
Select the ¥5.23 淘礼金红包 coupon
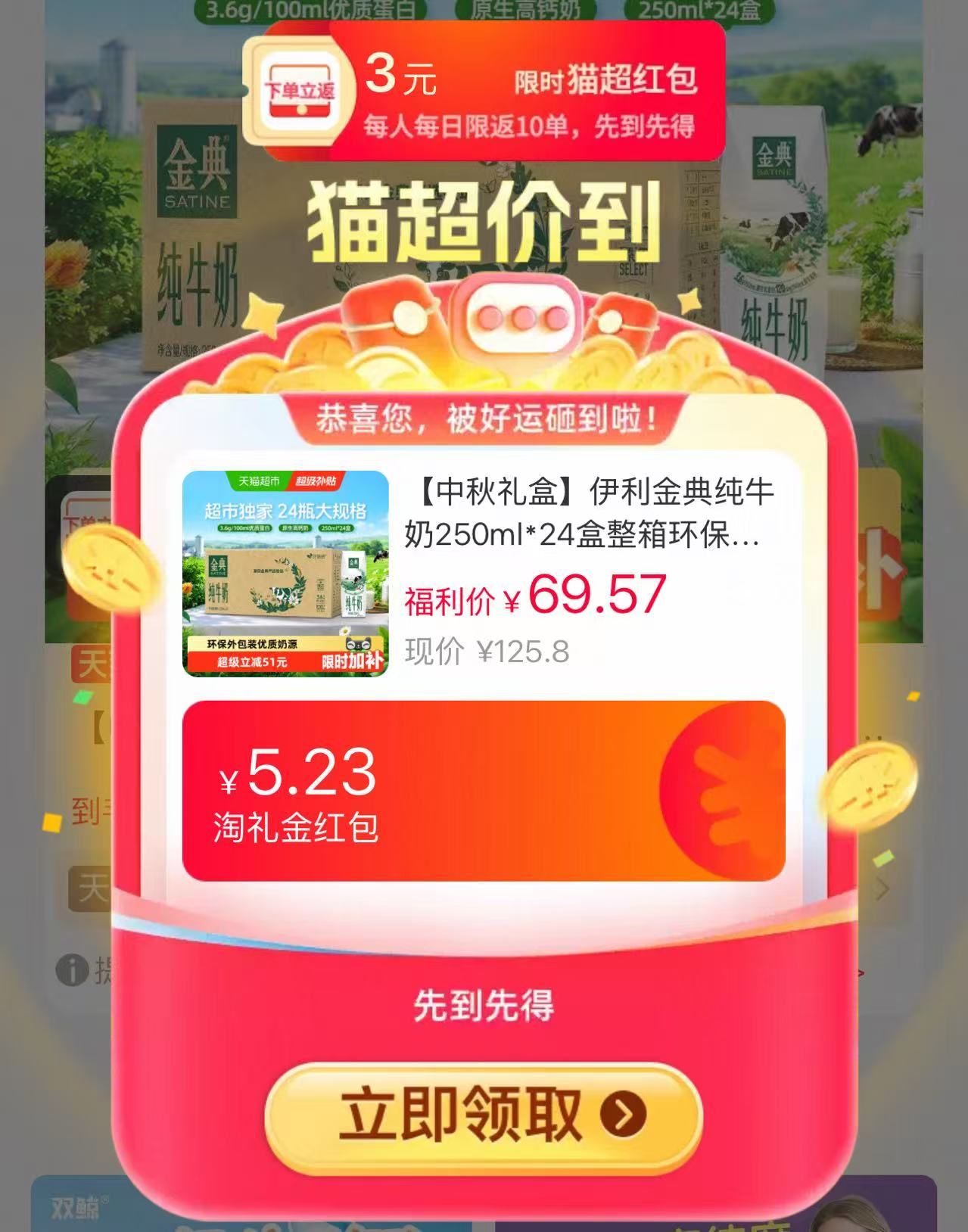coord(484,791)
